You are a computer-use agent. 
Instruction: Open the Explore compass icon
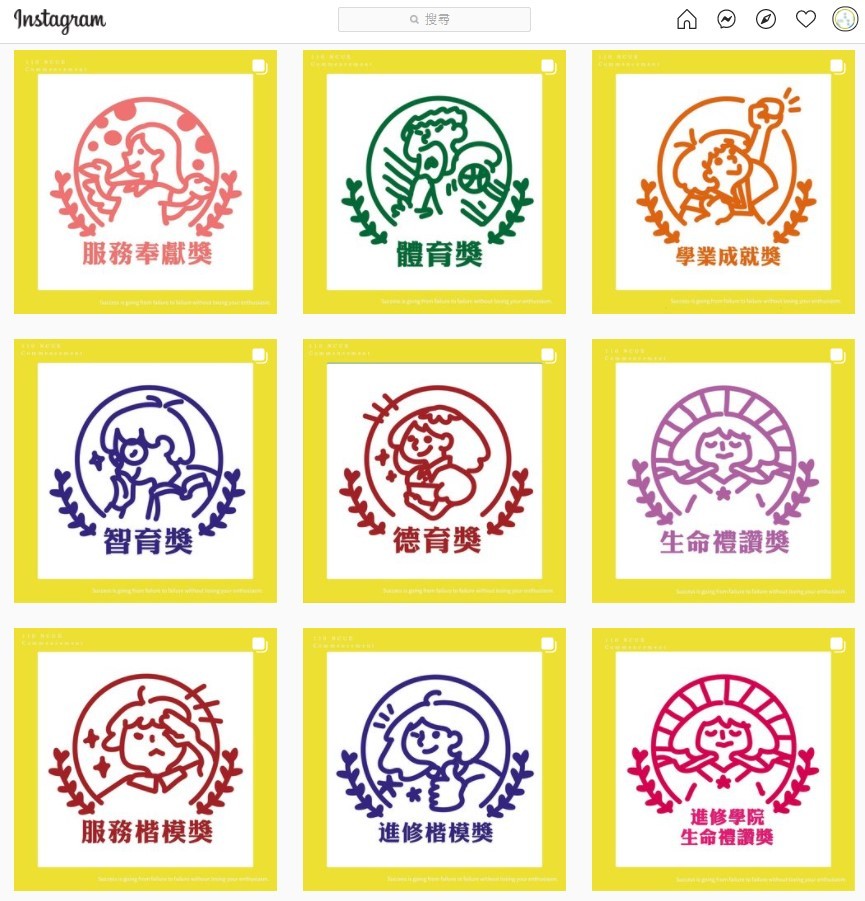(x=766, y=19)
